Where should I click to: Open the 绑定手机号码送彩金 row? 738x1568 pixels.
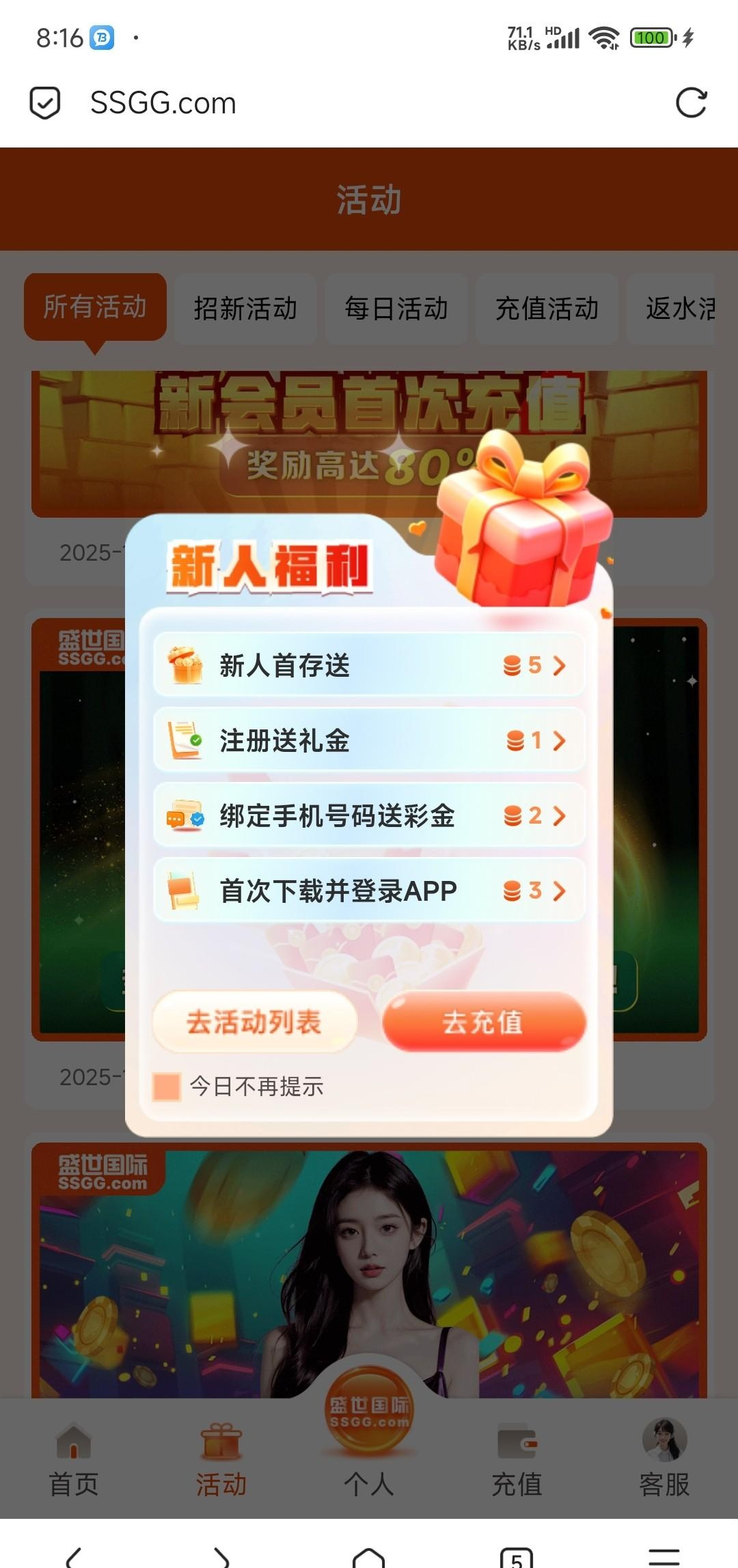coord(369,815)
